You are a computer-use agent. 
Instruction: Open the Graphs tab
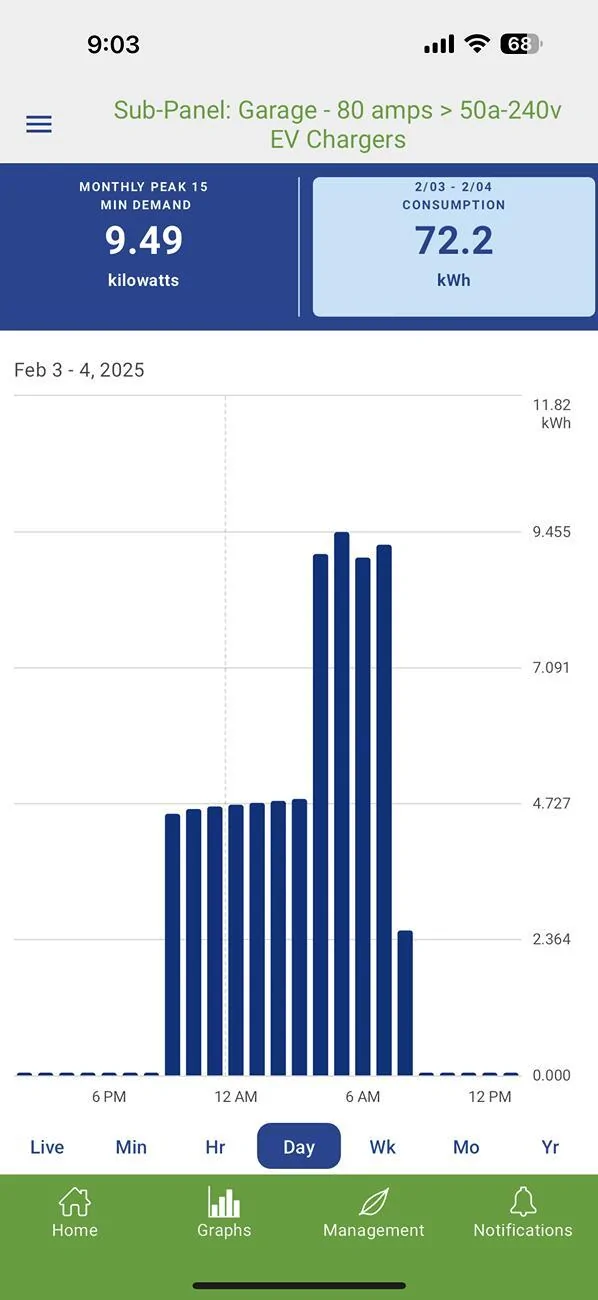224,1213
